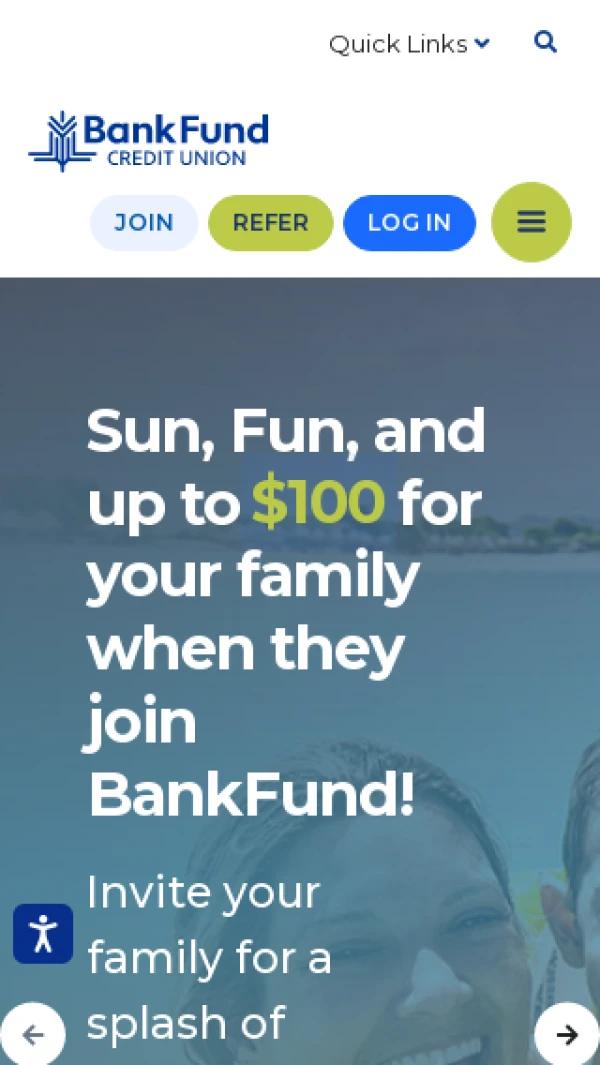
Task: Open the hamburger menu
Action: [x=531, y=222]
